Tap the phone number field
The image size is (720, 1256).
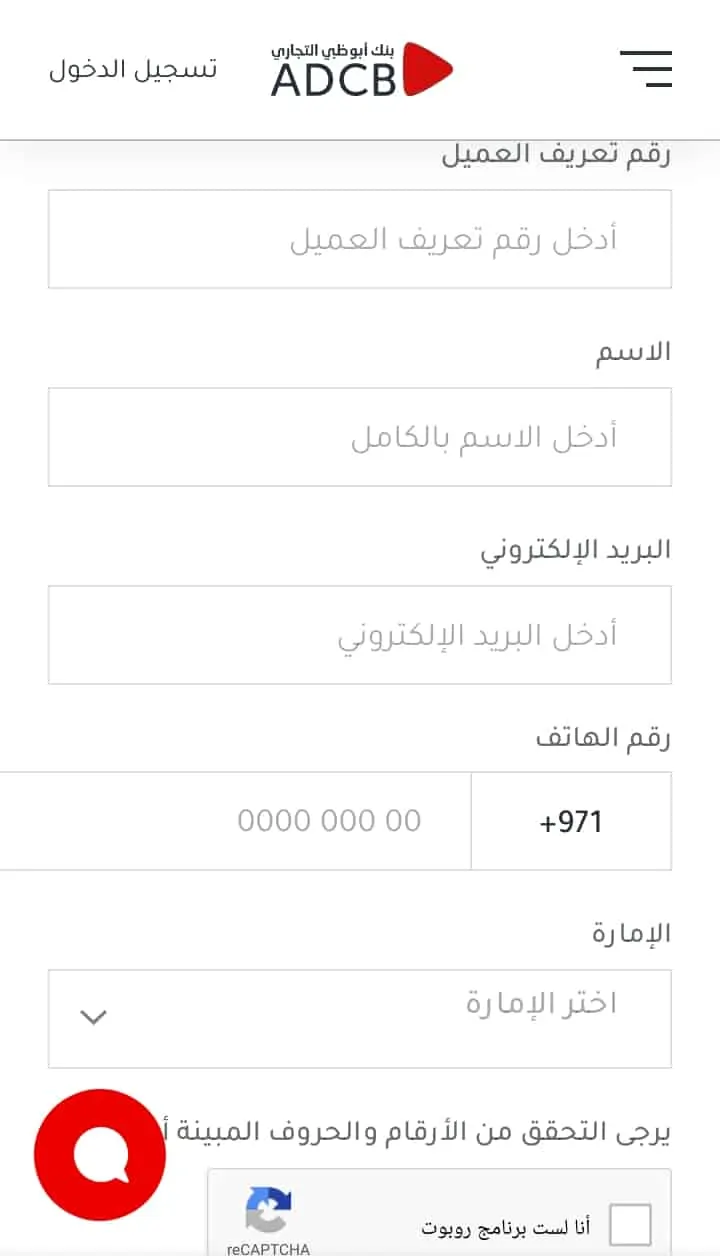pyautogui.click(x=235, y=821)
